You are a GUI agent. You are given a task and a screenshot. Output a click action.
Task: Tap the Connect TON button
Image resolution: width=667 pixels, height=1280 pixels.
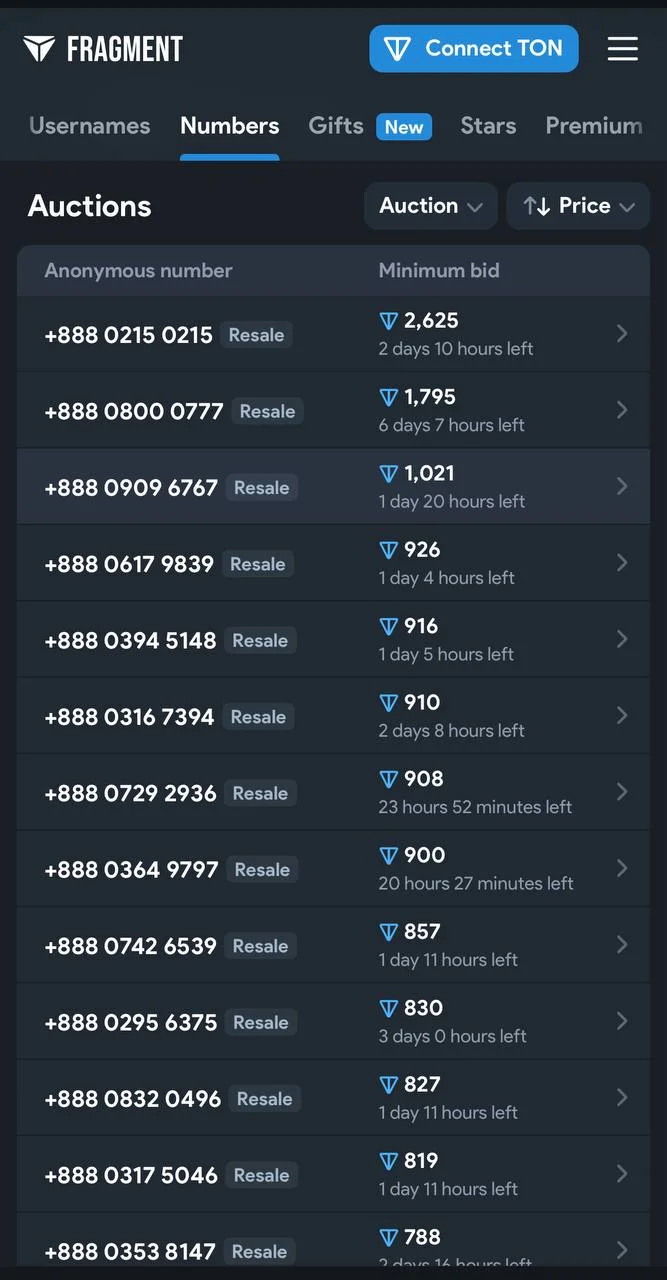[x=474, y=48]
